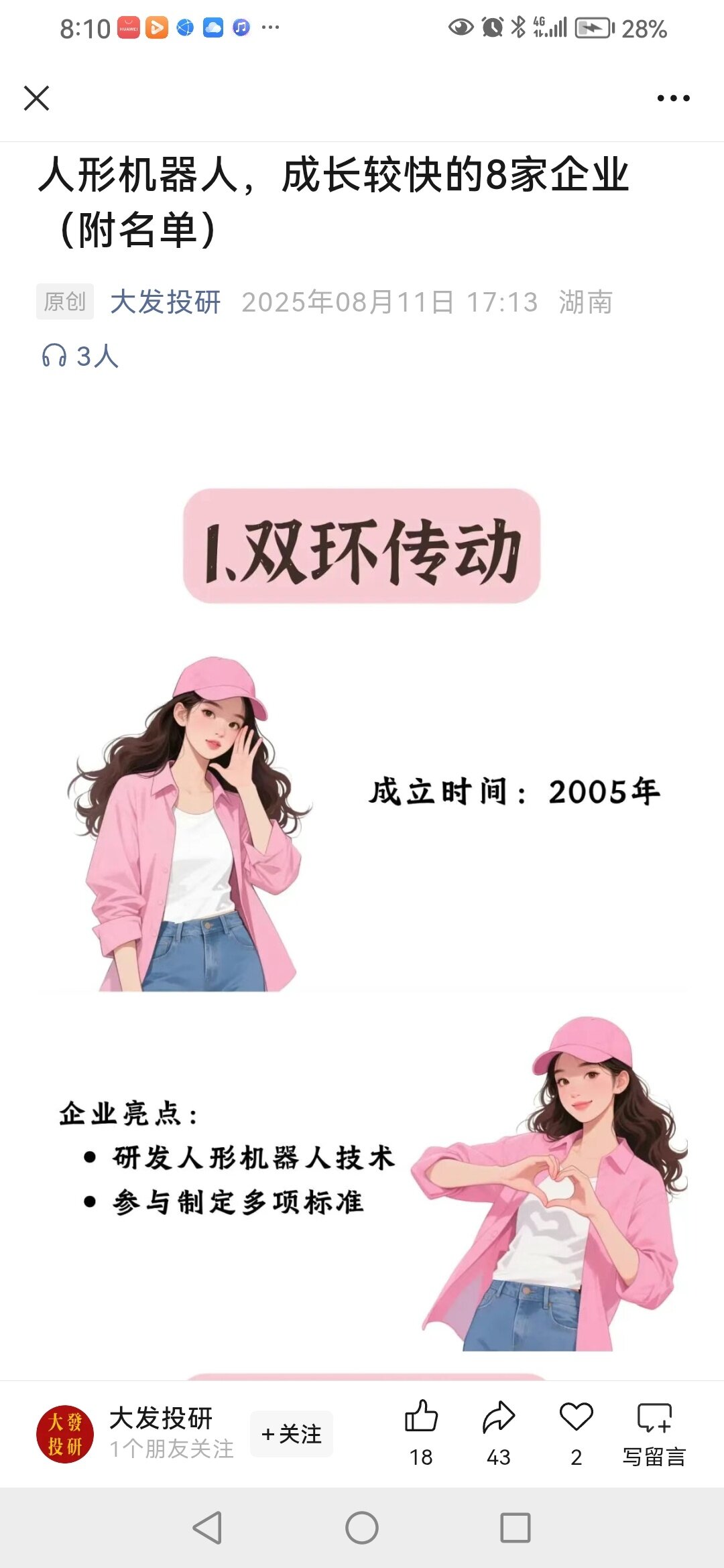Image resolution: width=724 pixels, height=1568 pixels.
Task: Follow 大发投研 with the +关注 button
Action: [292, 1434]
